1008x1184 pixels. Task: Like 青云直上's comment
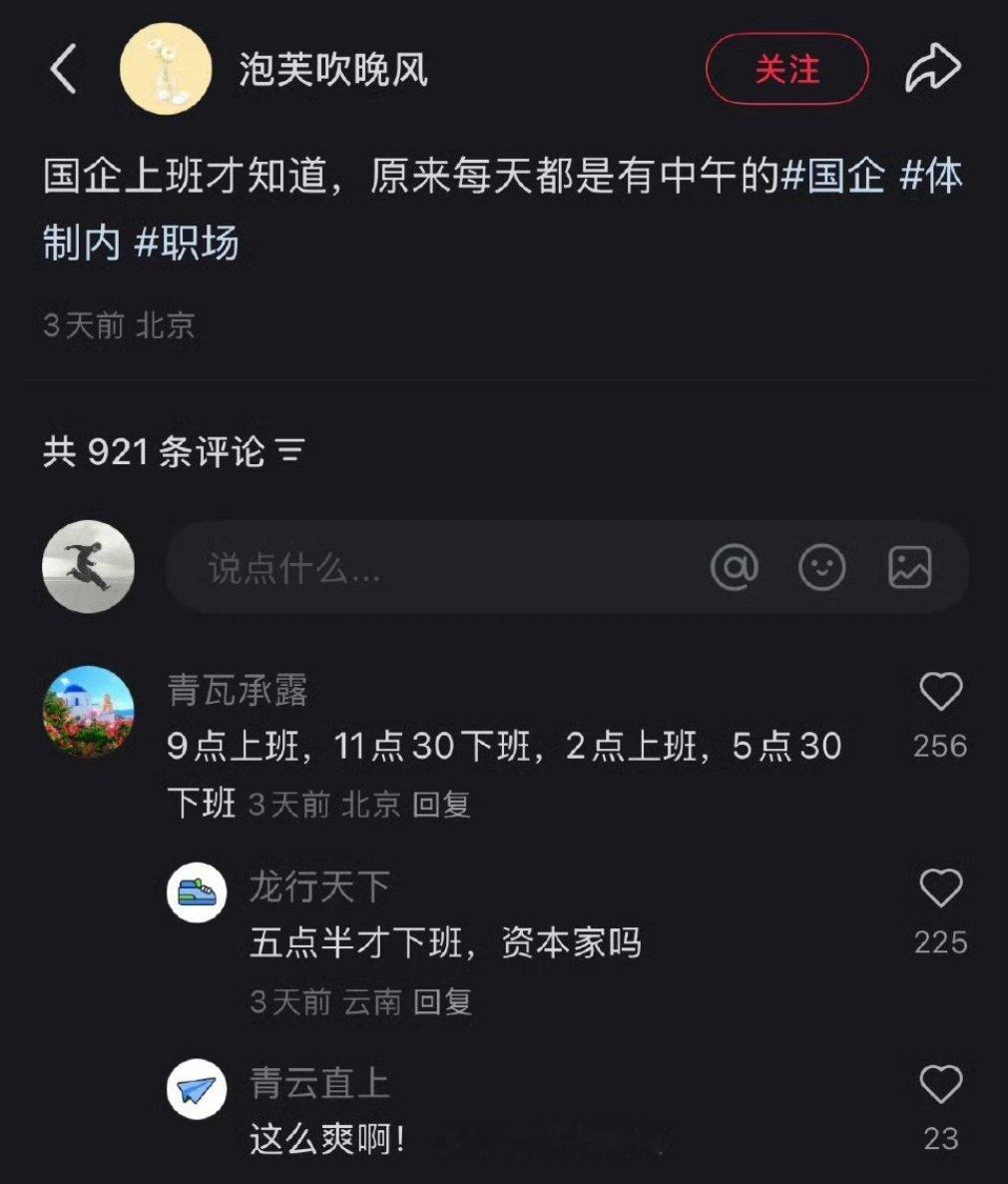tap(940, 1085)
